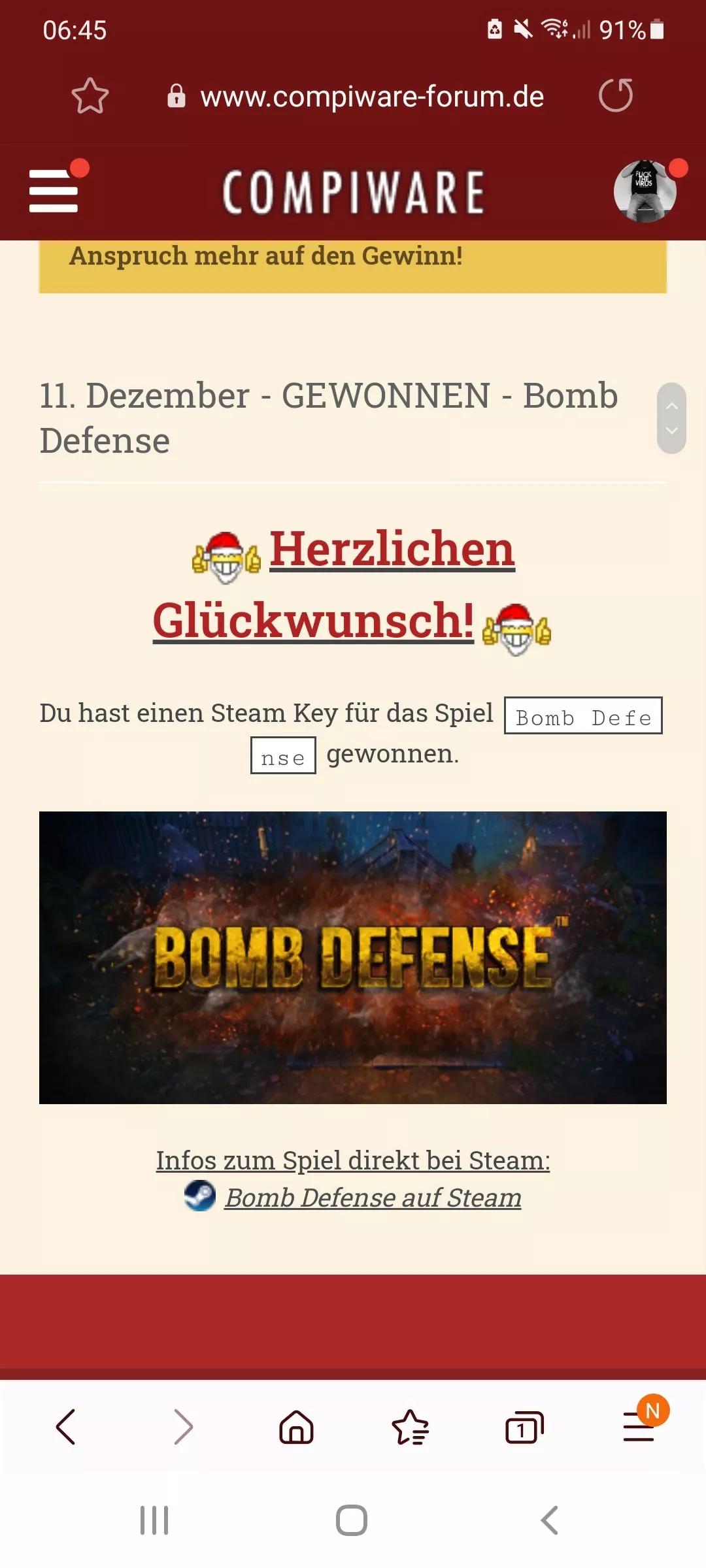Image resolution: width=706 pixels, height=1568 pixels.
Task: Tap the scroll up arrow on the page
Action: (671, 406)
